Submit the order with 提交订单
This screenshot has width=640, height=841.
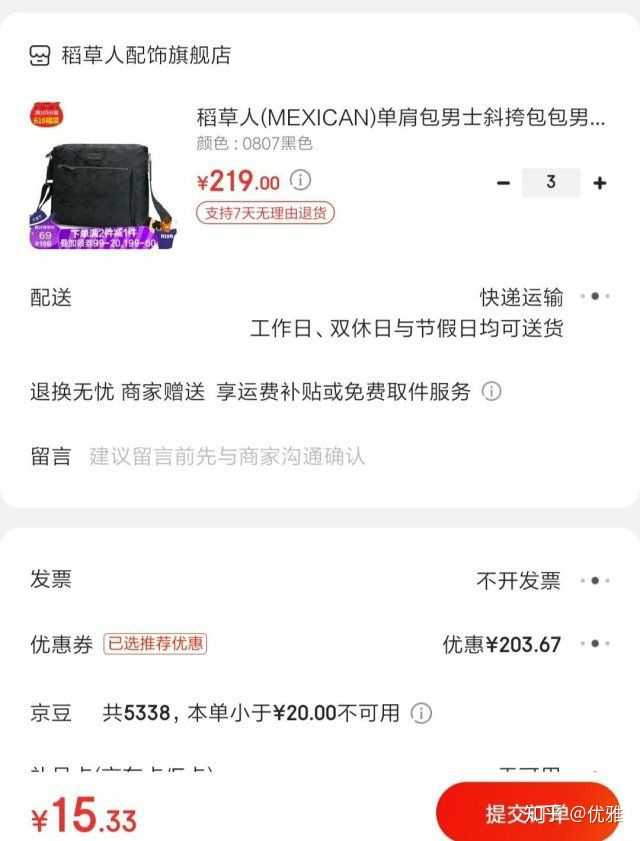[x=528, y=814]
